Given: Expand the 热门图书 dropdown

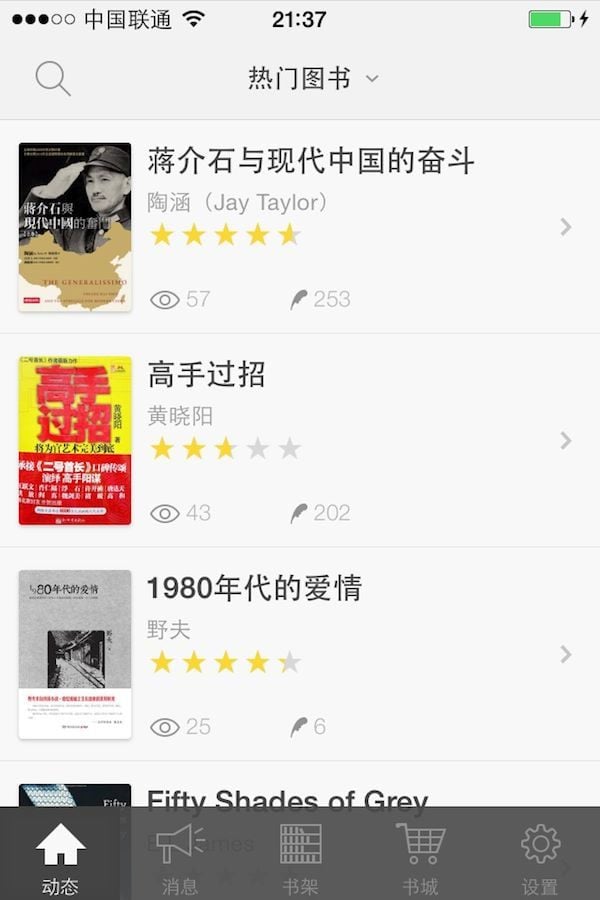Looking at the screenshot, I should (x=313, y=78).
